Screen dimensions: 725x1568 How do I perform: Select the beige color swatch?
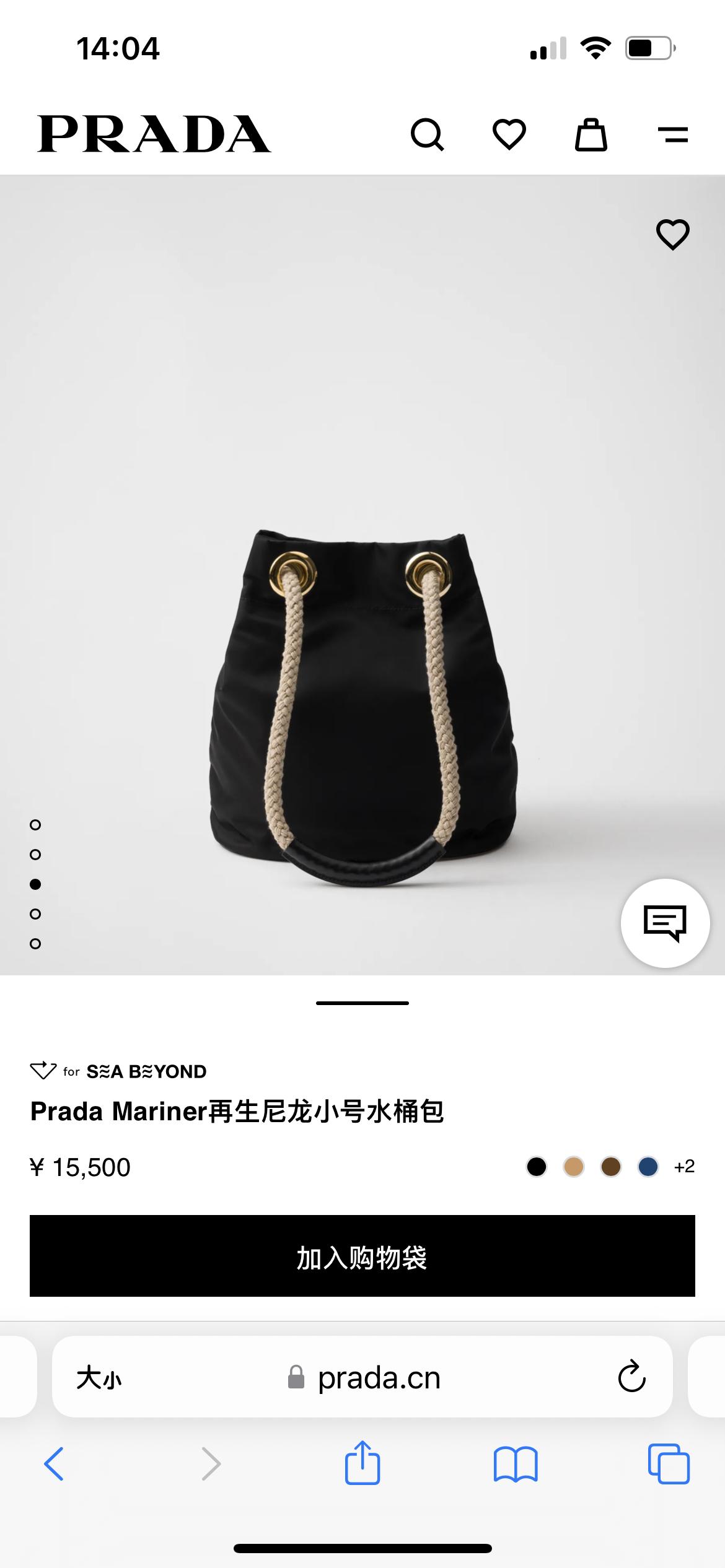coord(574,1167)
